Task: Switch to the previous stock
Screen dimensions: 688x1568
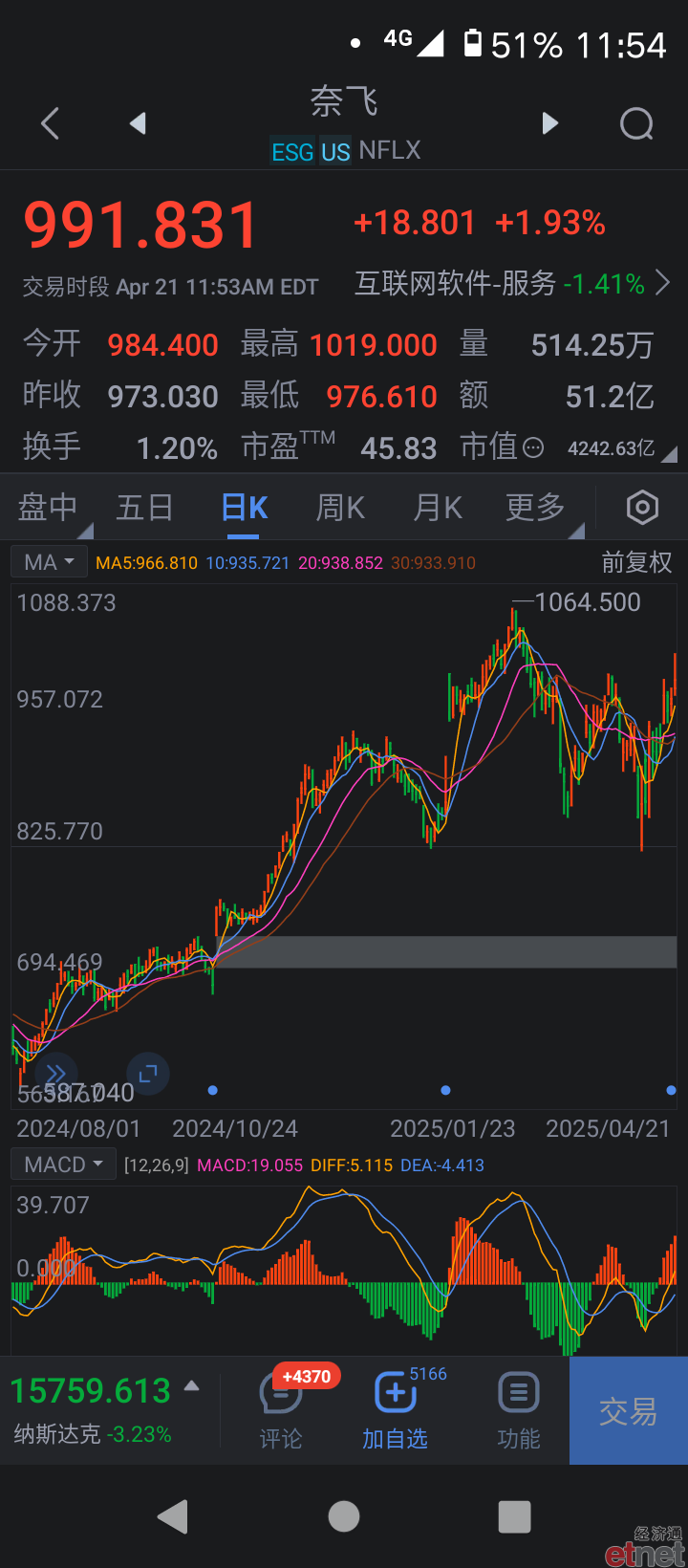Action: 139,123
